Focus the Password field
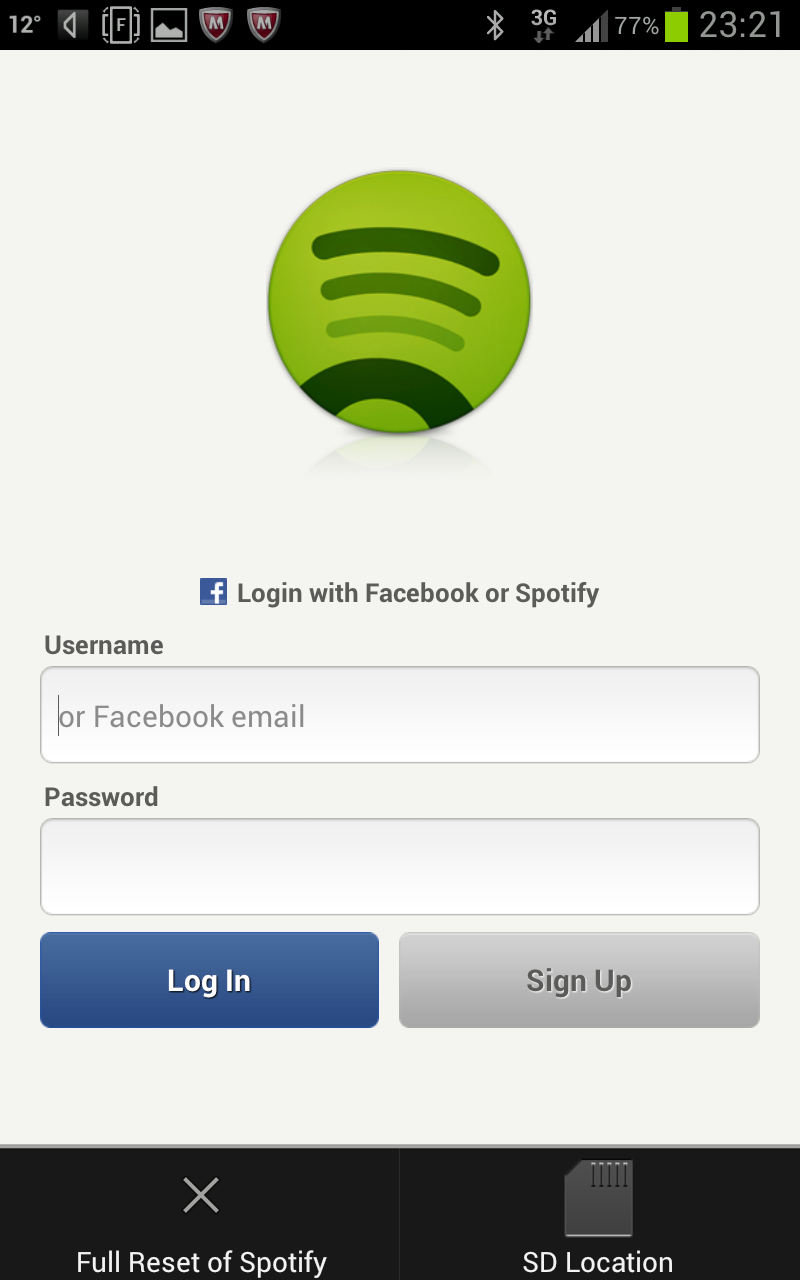 pos(400,866)
